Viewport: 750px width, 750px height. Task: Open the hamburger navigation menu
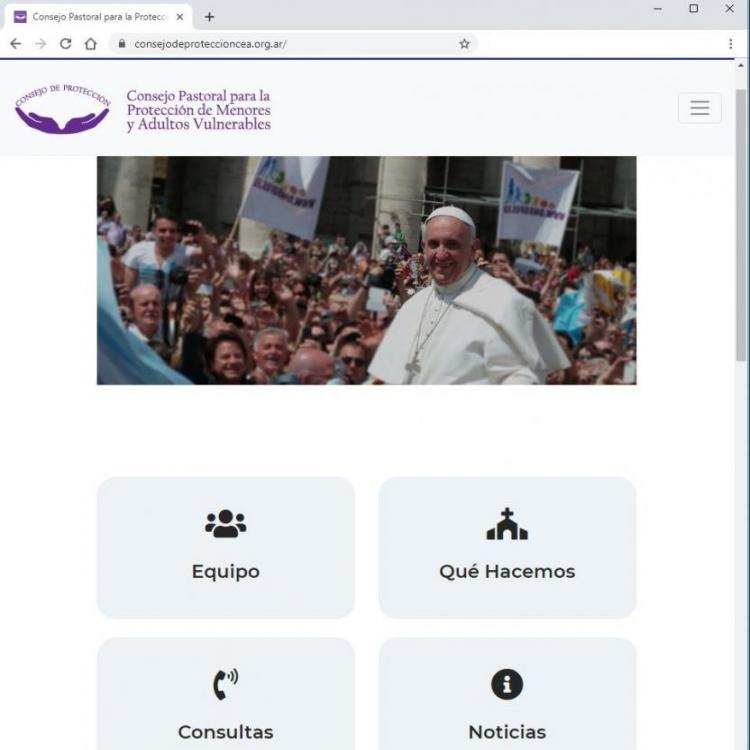tap(699, 108)
